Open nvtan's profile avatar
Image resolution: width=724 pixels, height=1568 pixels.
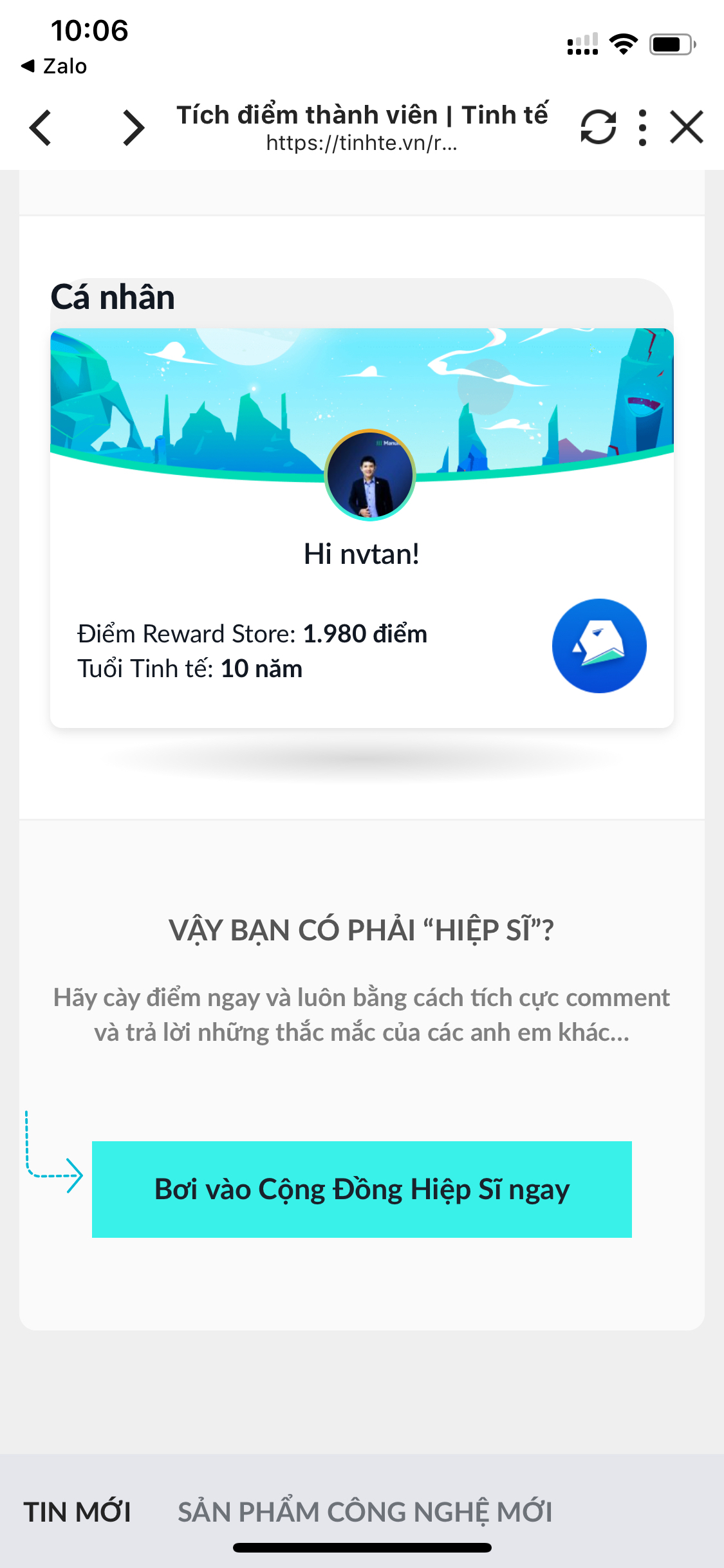[370, 475]
